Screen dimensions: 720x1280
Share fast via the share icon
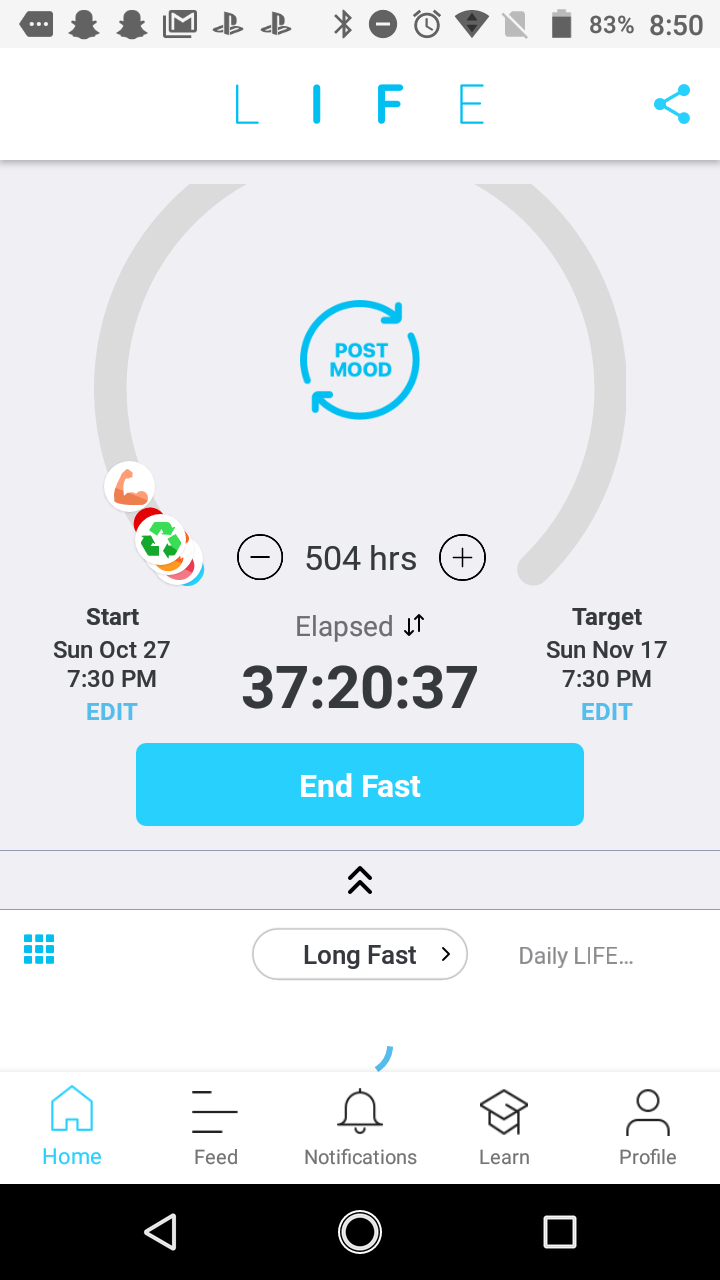coord(672,104)
